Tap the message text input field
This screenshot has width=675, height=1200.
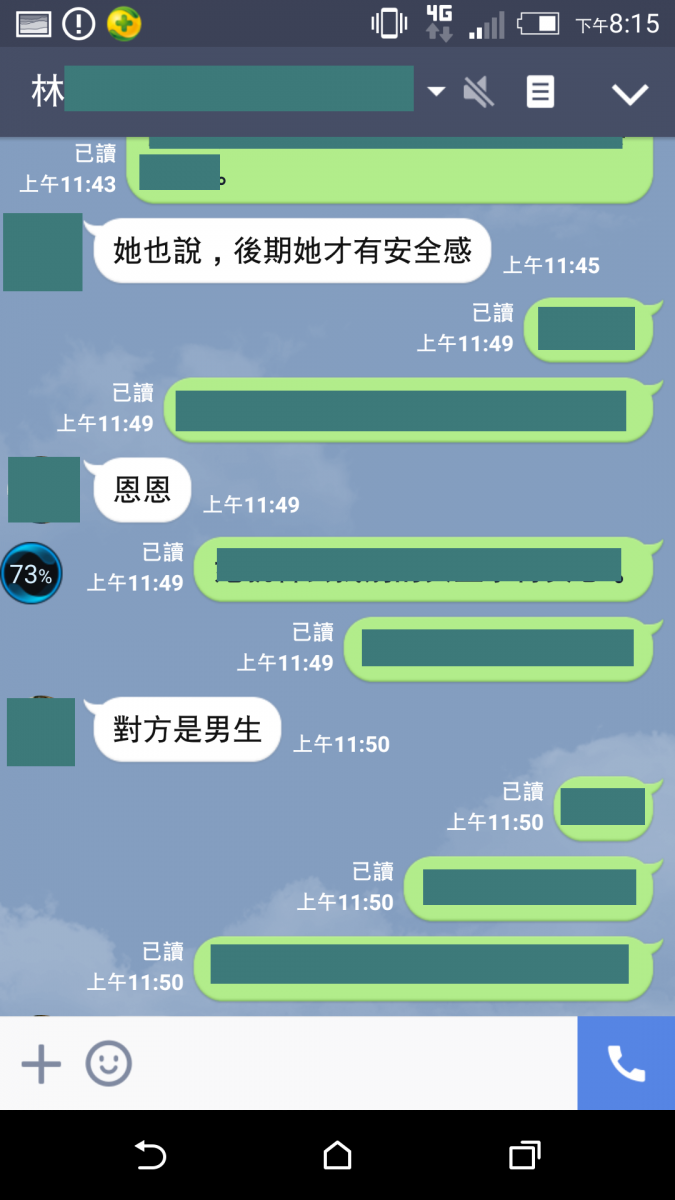coord(350,1064)
